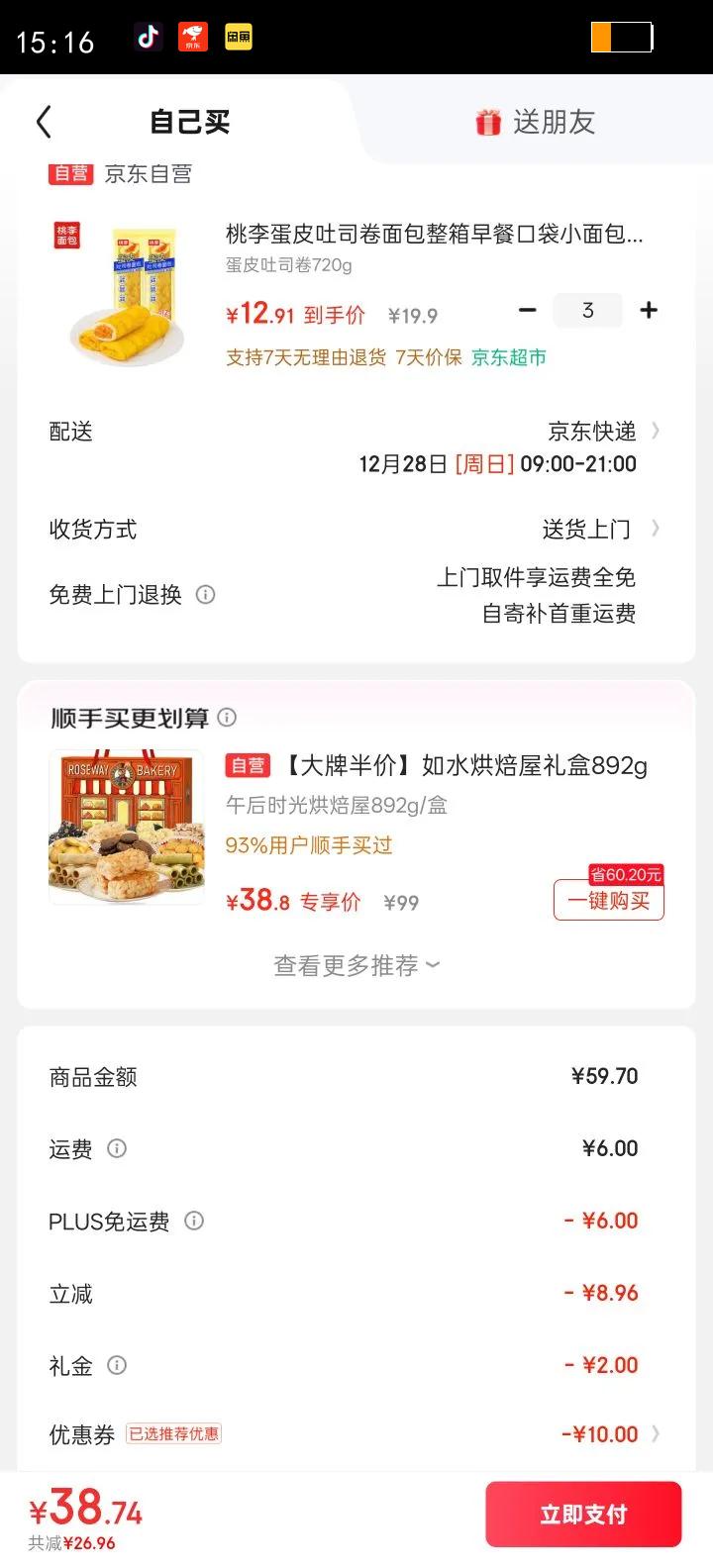Open the Douyin icon in the status bar

pos(147,37)
